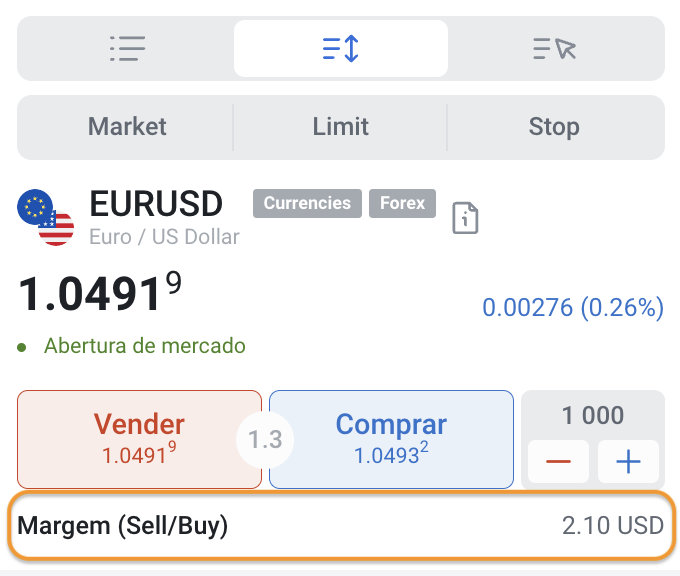The height and width of the screenshot is (576, 680).
Task: Open EURUSD instrument info document
Action: click(465, 218)
